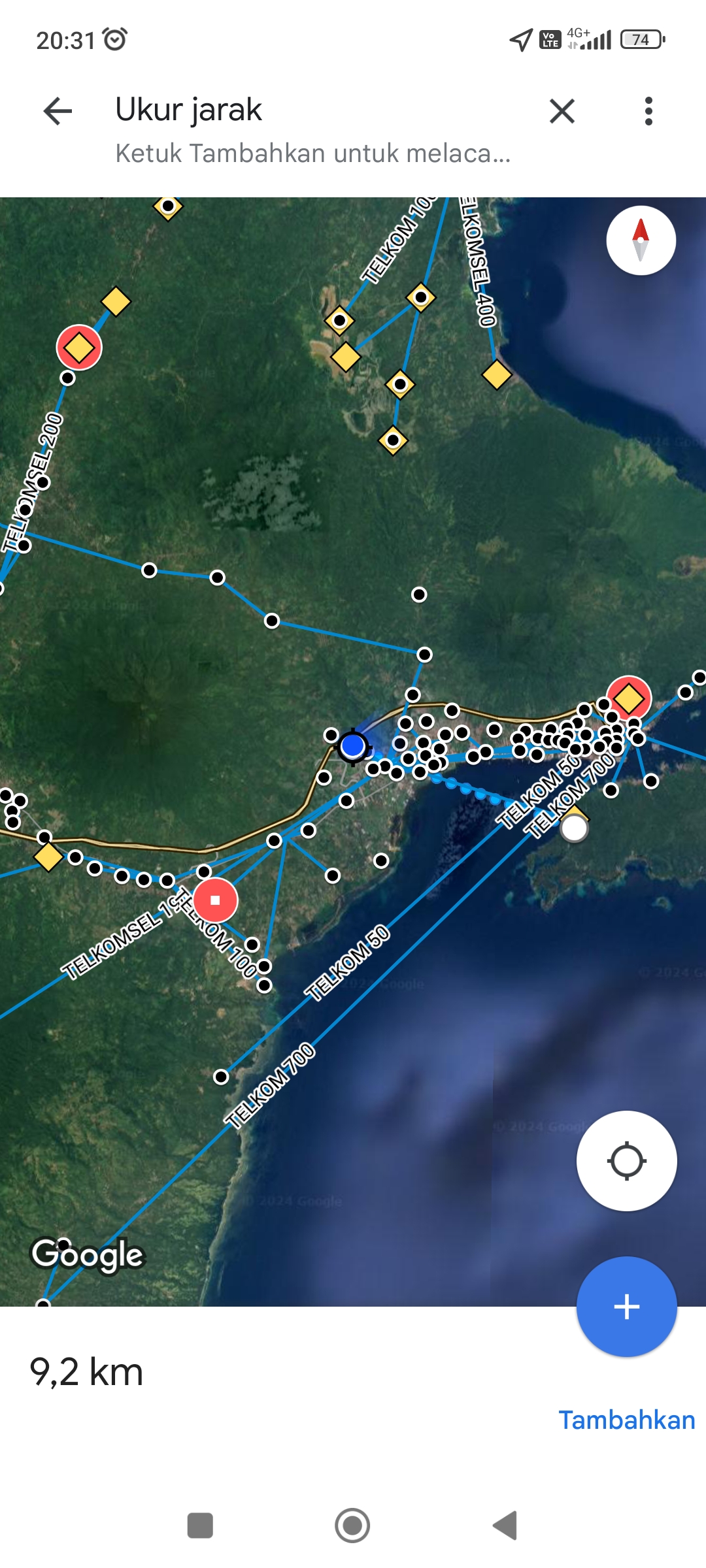Select the red stop marker near TELKOM 100
The image size is (706, 1568).
click(215, 900)
